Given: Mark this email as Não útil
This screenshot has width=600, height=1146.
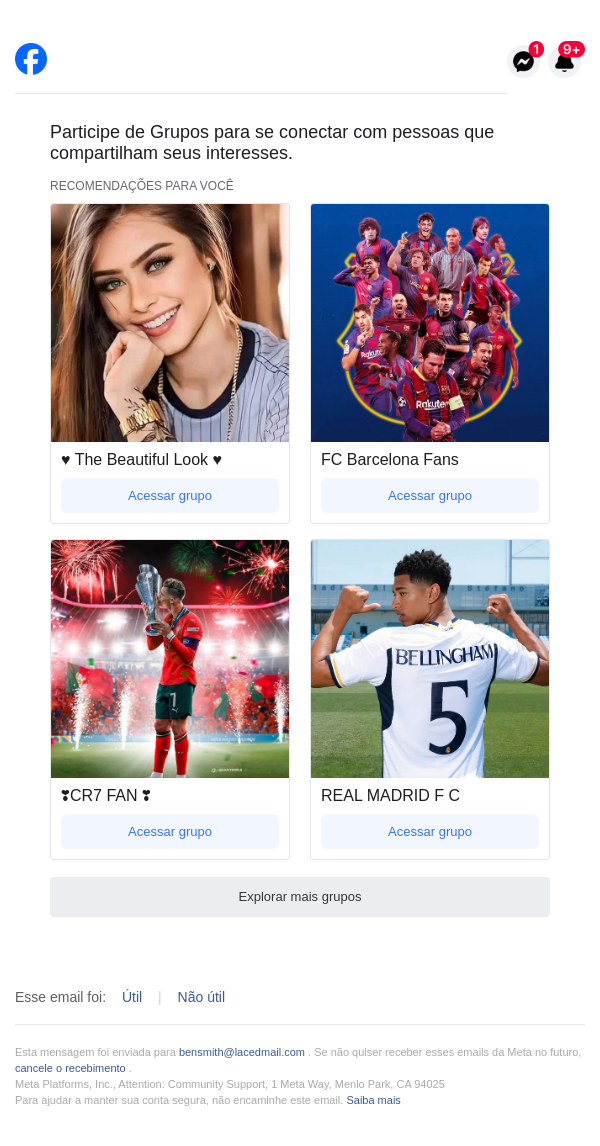Looking at the screenshot, I should 201,997.
